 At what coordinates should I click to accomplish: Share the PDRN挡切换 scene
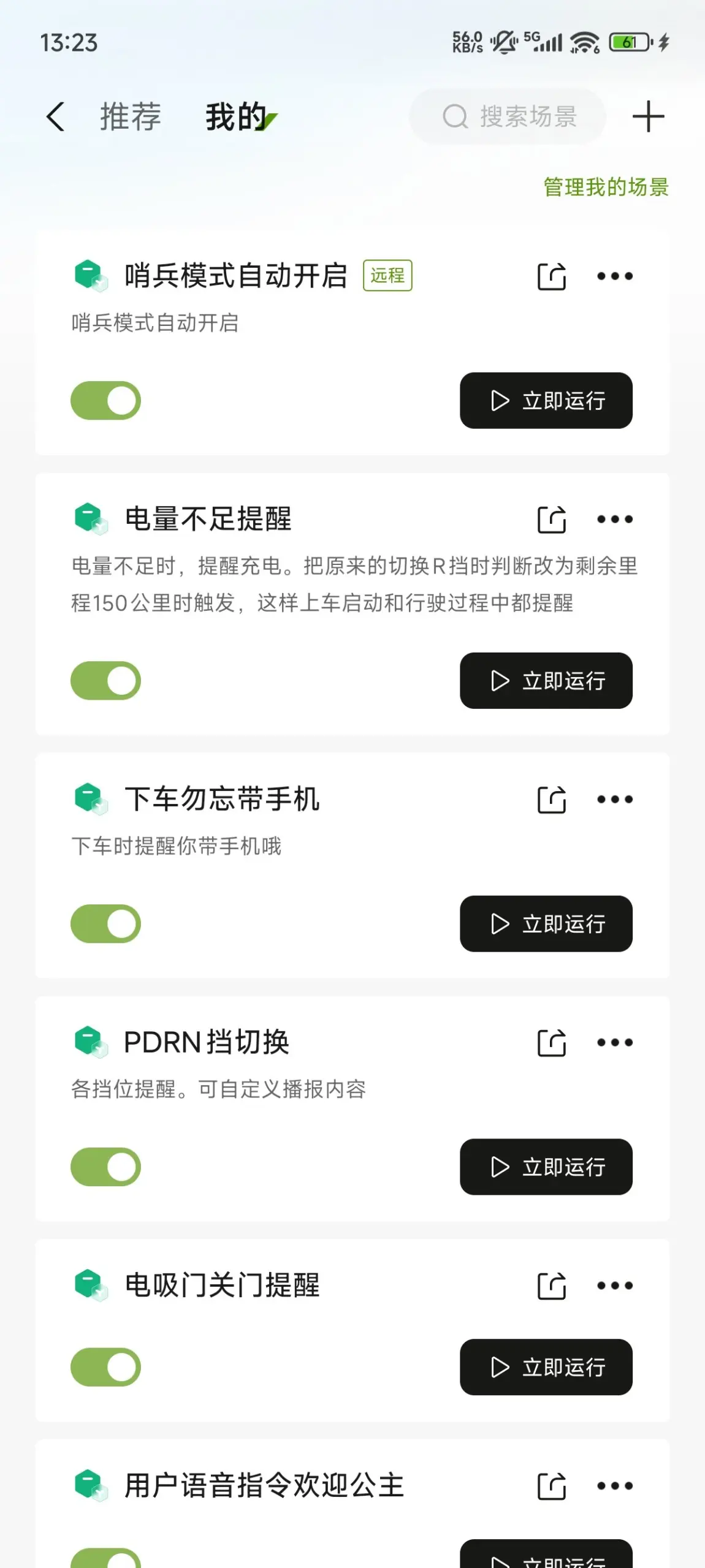click(551, 1043)
